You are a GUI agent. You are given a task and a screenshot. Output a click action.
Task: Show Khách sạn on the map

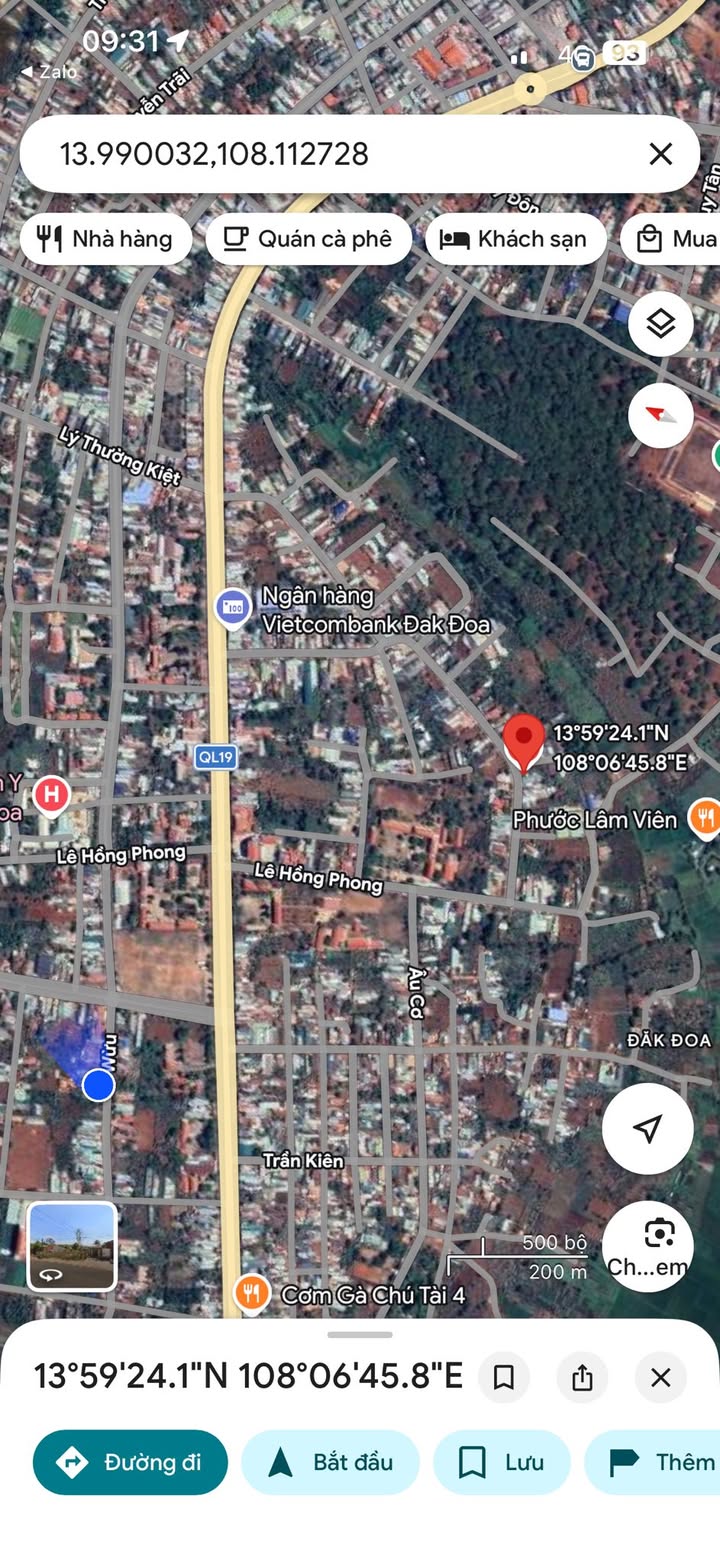[x=515, y=239]
